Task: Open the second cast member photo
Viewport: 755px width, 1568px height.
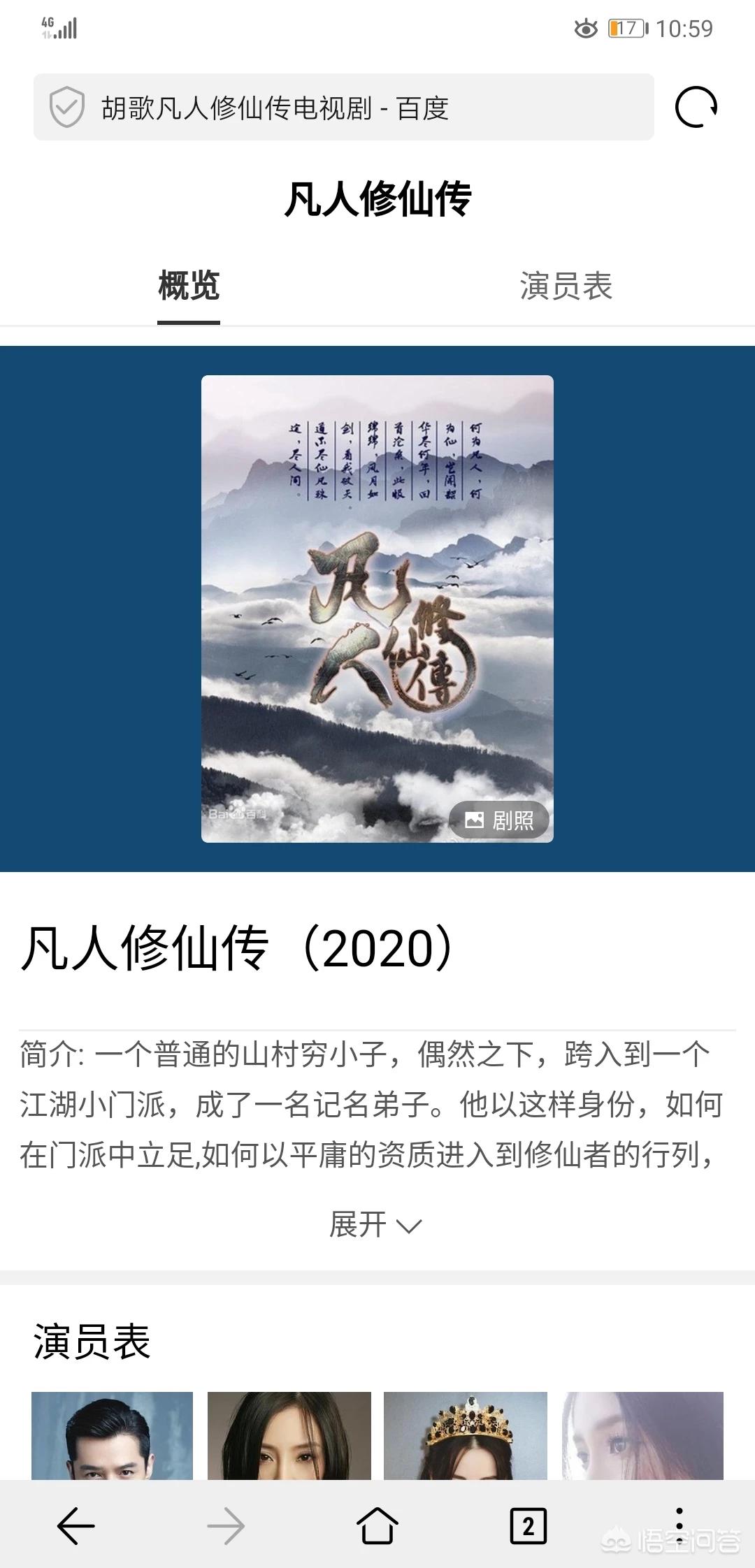Action: [x=289, y=1435]
